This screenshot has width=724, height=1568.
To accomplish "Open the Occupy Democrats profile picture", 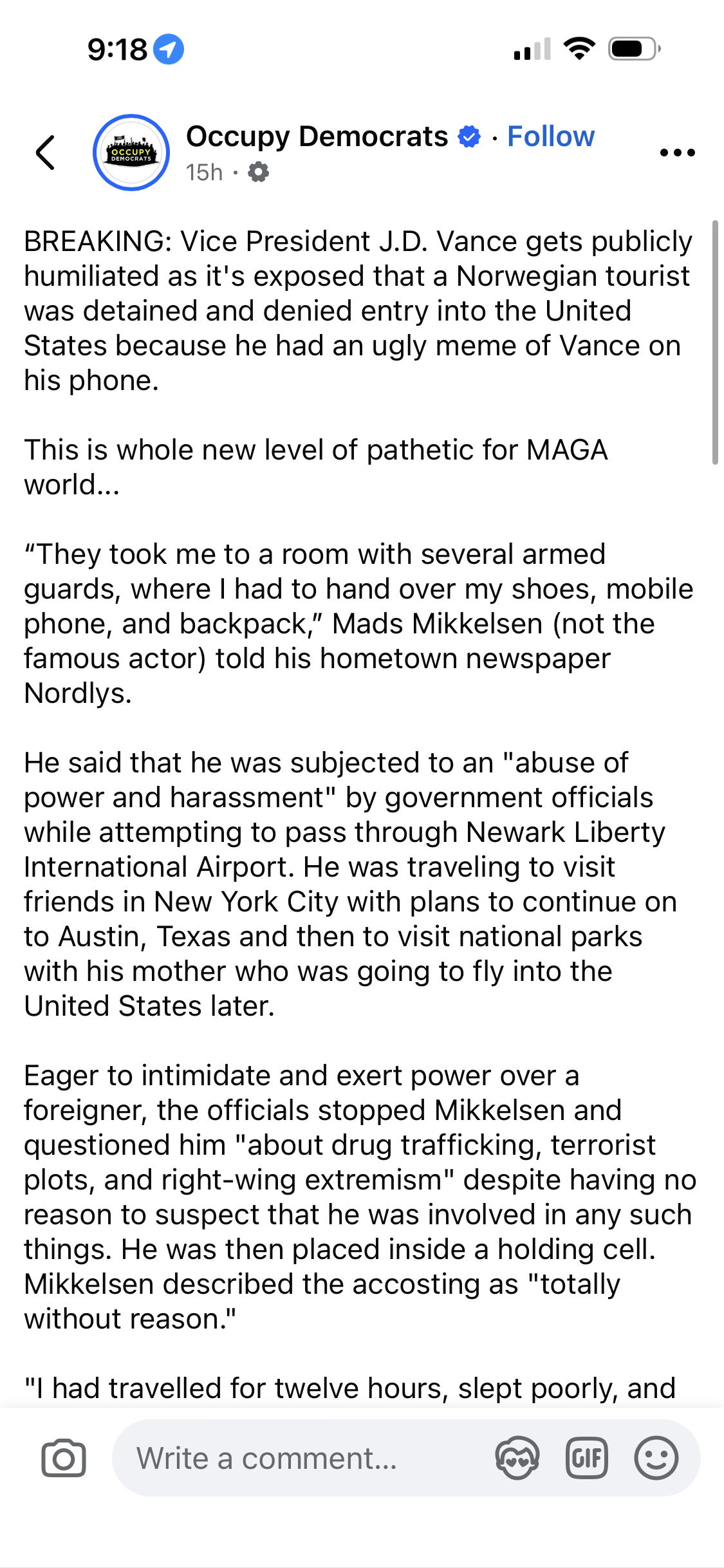I will tap(131, 153).
